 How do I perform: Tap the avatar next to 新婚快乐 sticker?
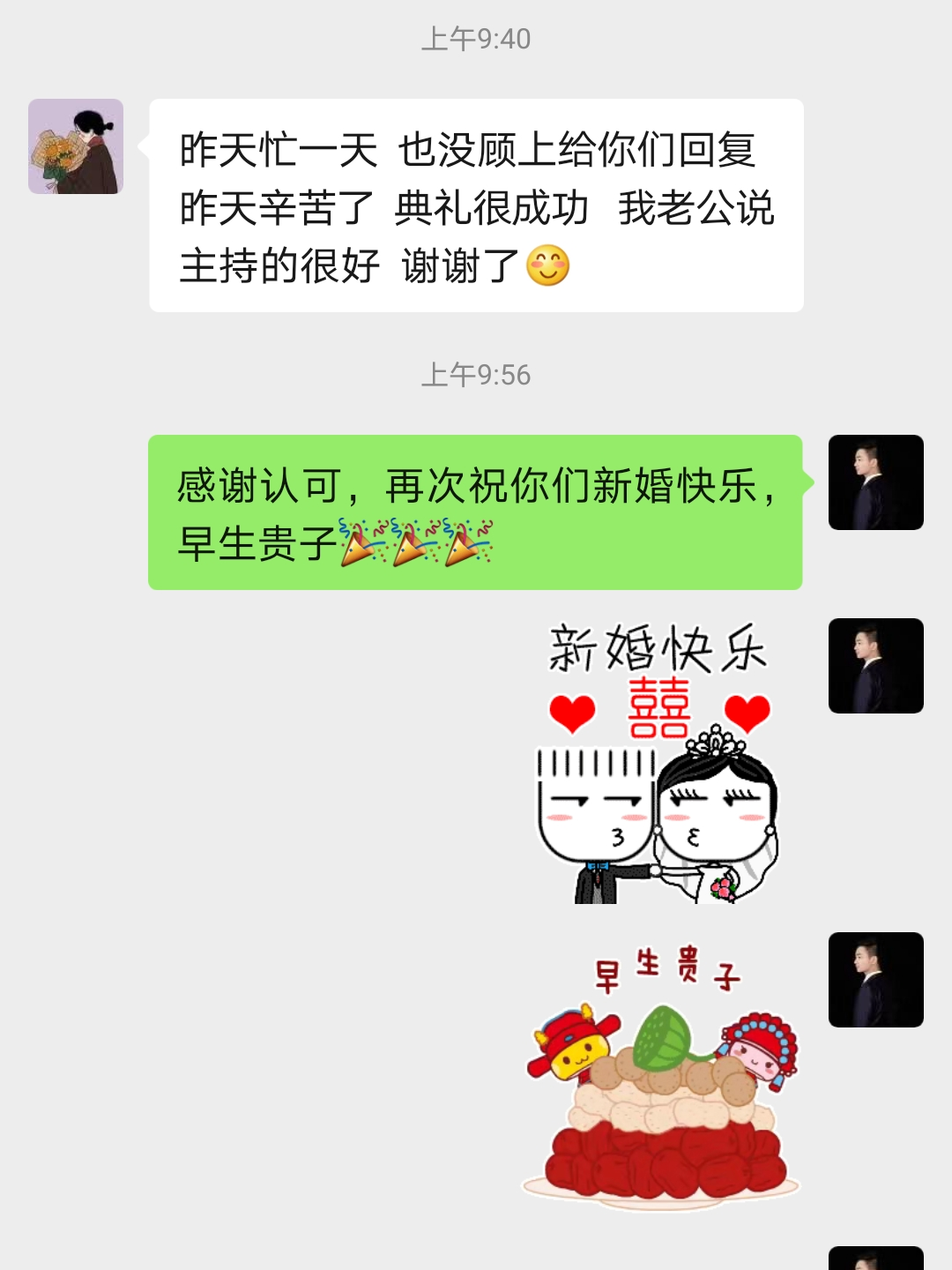[x=875, y=666]
